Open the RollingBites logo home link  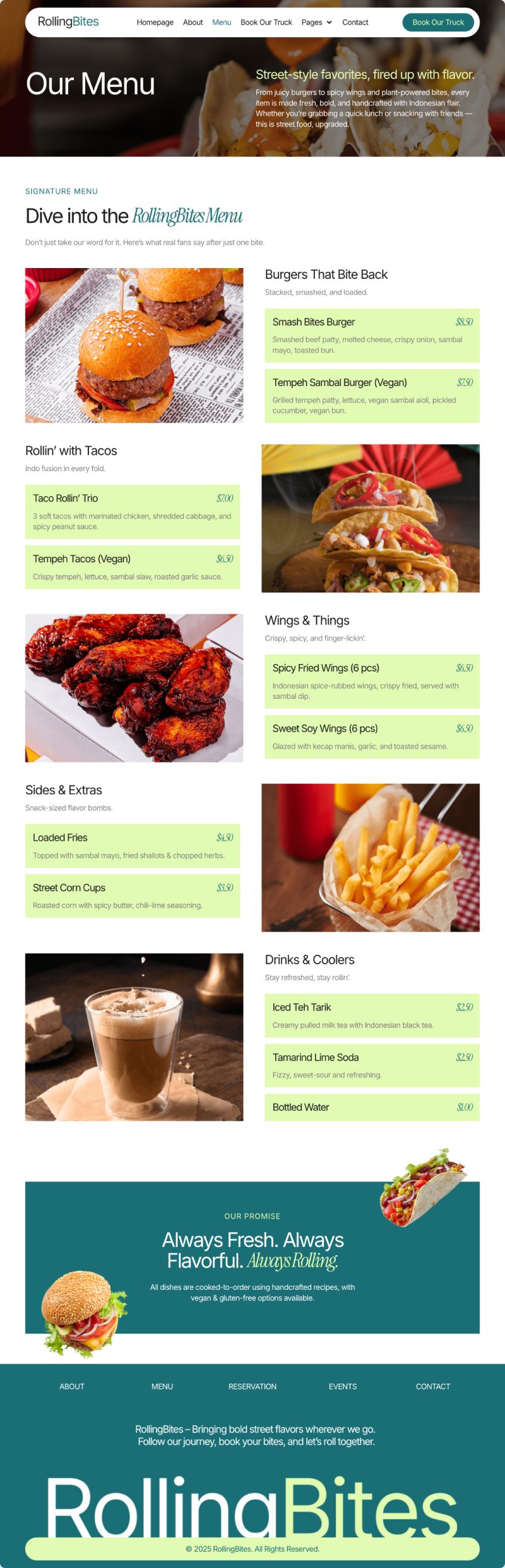[68, 21]
